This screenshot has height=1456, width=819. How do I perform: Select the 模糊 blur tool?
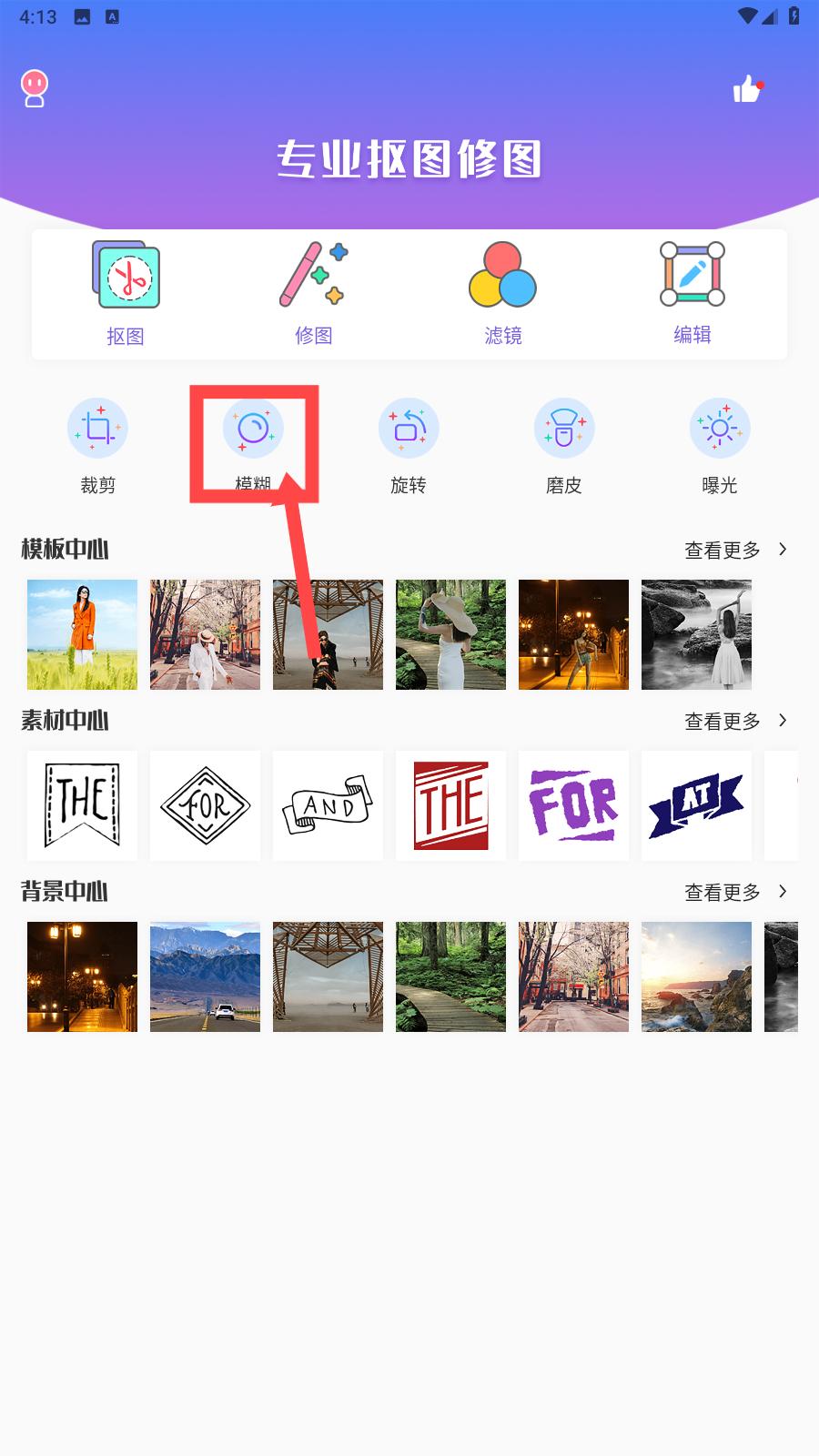click(253, 446)
